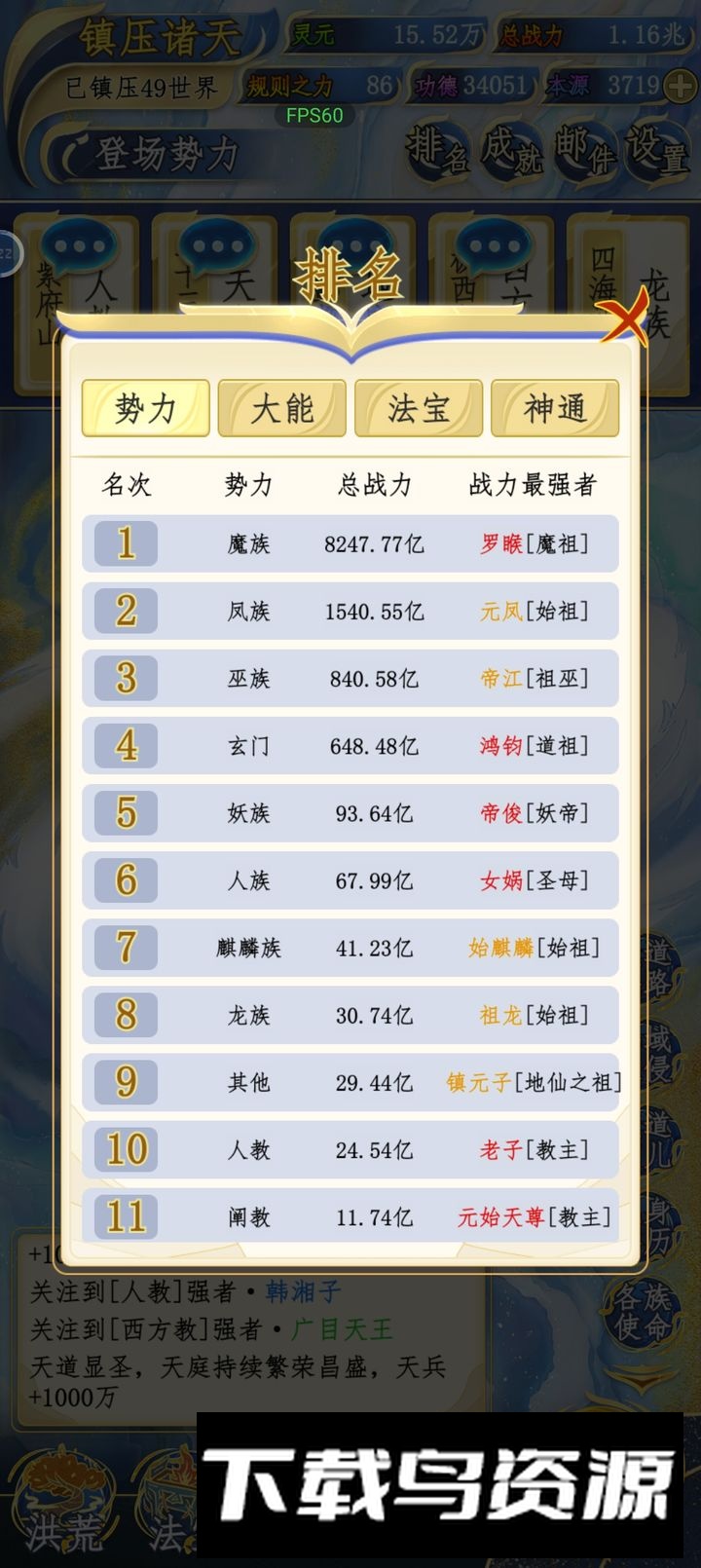
Task: Open 设置 settings
Action: tap(657, 151)
